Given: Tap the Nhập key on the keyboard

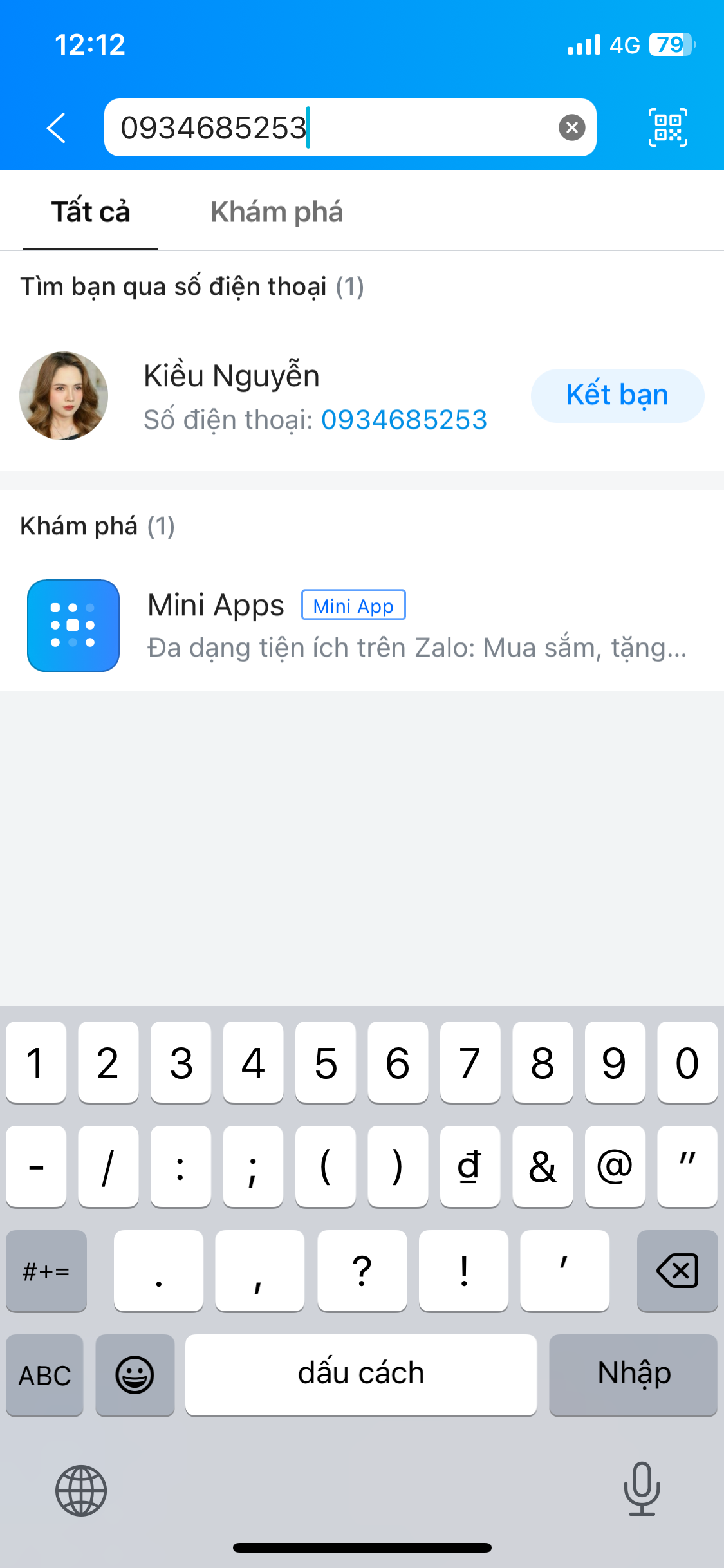Looking at the screenshot, I should [x=633, y=1374].
